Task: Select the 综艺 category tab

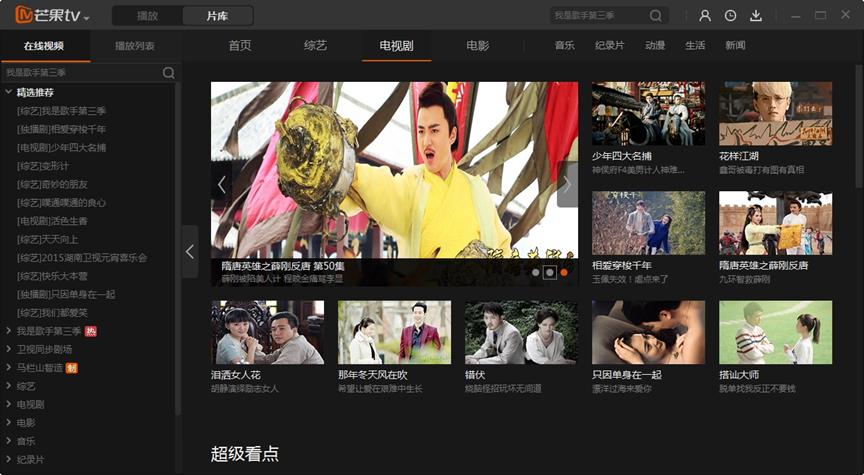Action: coord(315,46)
